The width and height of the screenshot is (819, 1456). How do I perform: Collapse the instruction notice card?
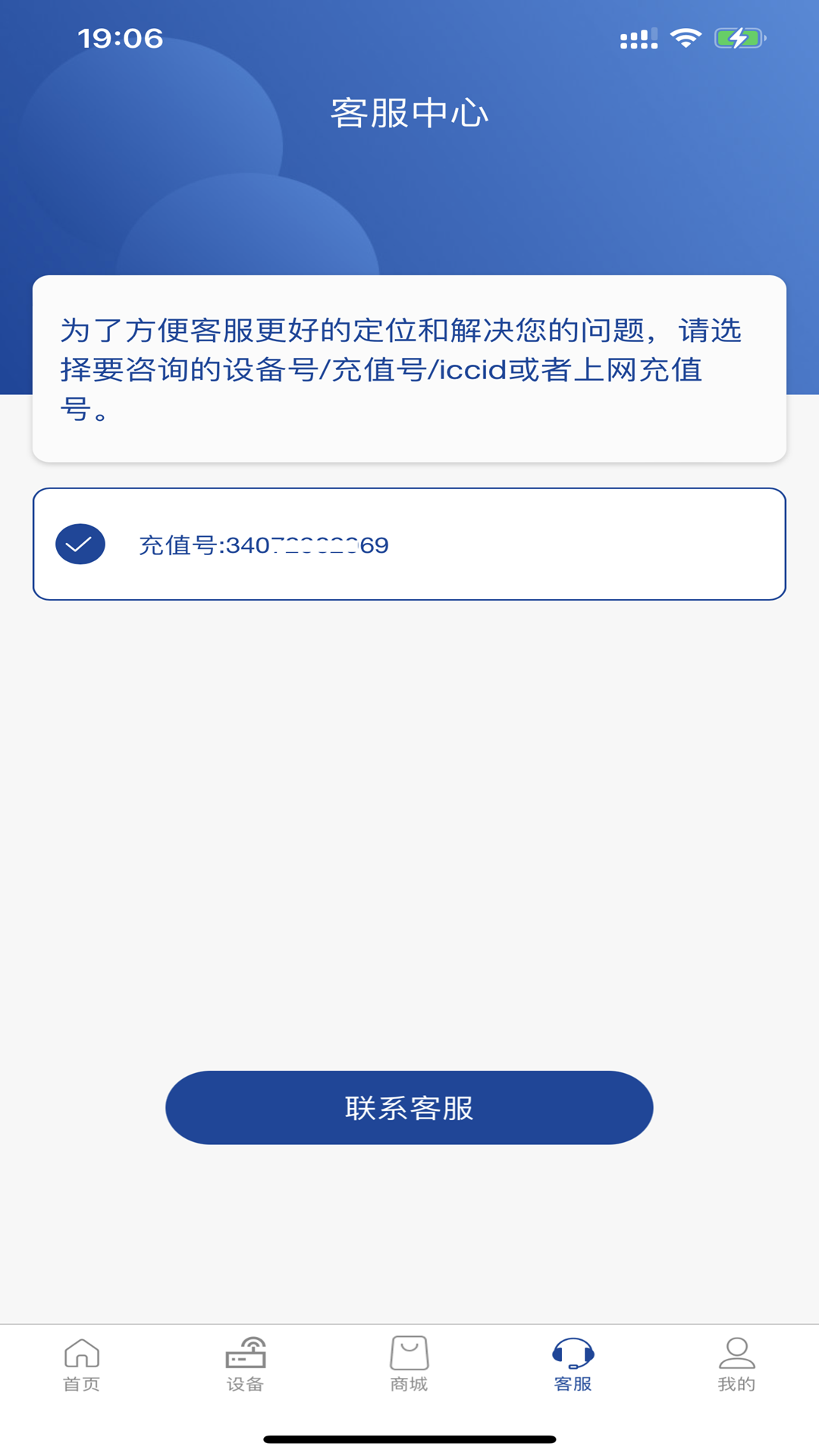(409, 367)
